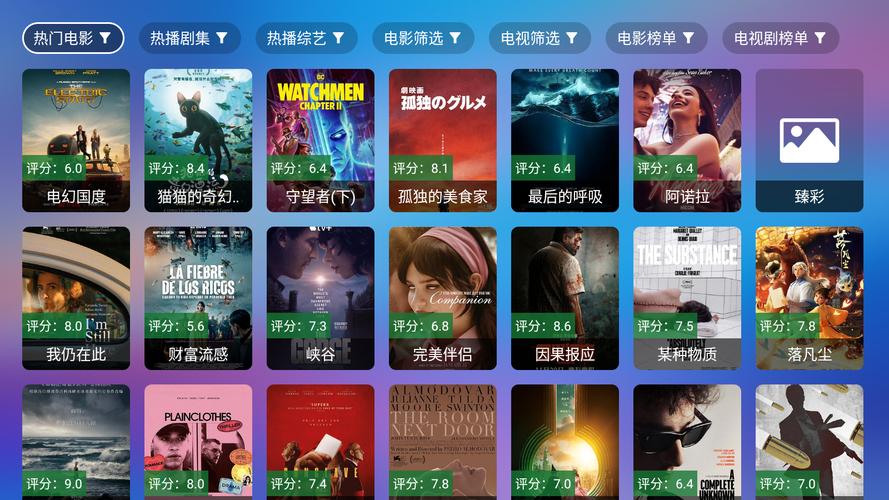
Task: Open the 阿诺拉 movie card
Action: 687,140
